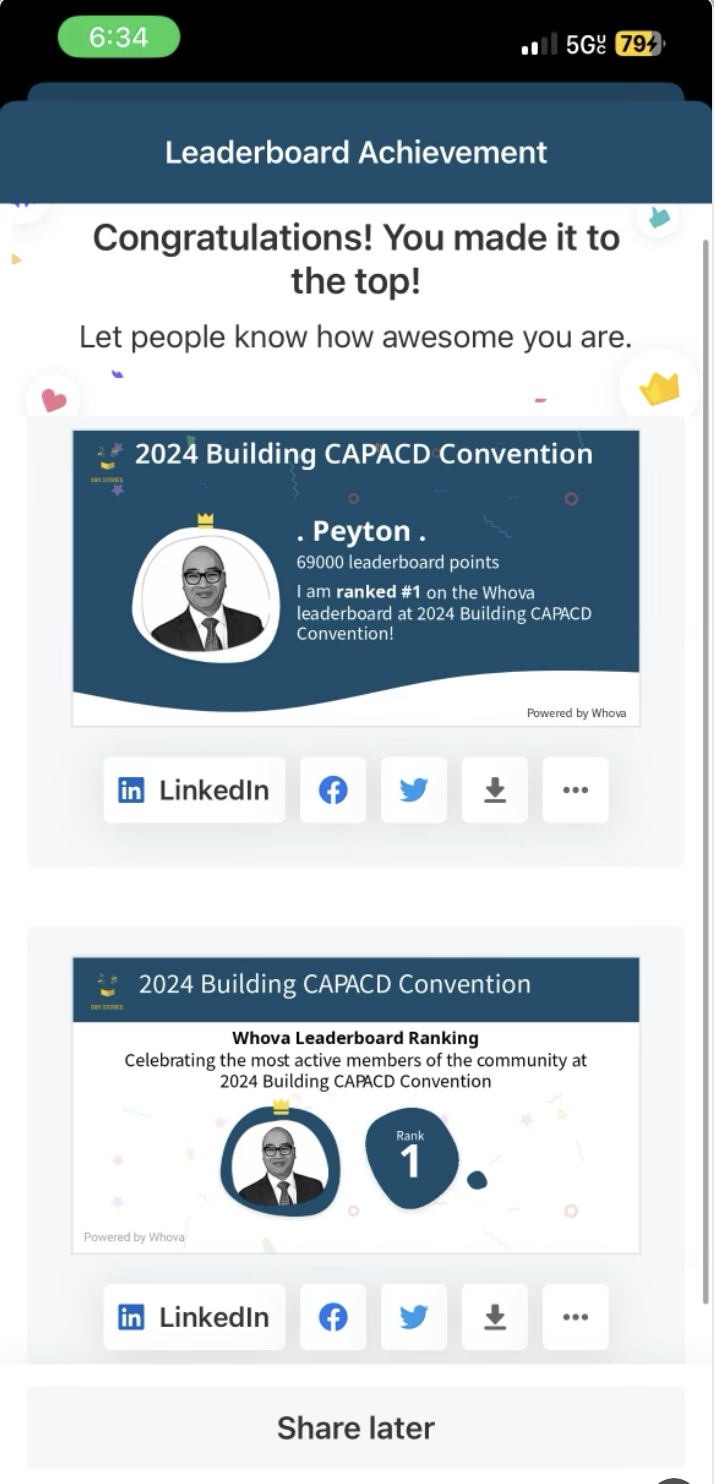
Task: Open more share options for ranked #1 card
Action: (575, 790)
